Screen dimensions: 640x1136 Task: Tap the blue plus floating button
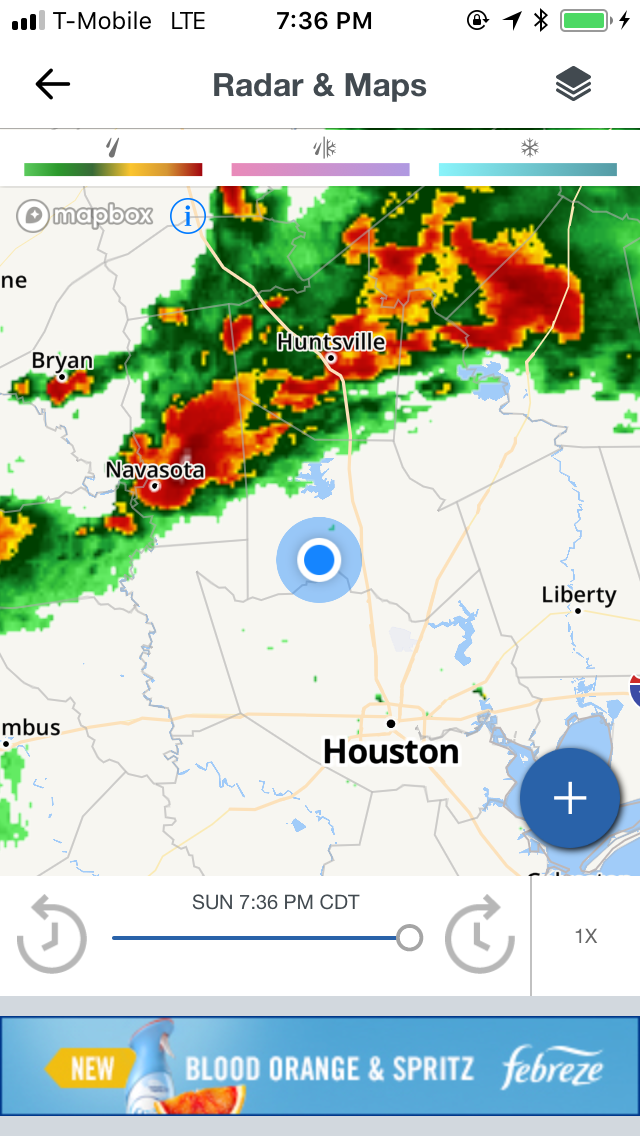point(570,798)
